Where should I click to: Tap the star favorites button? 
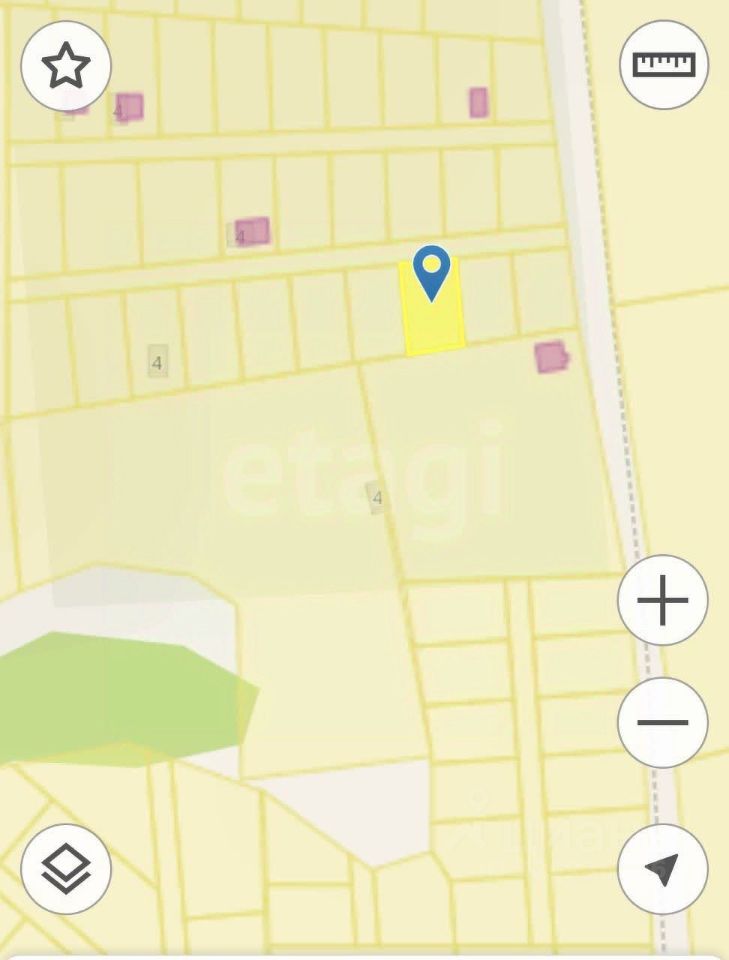point(66,66)
